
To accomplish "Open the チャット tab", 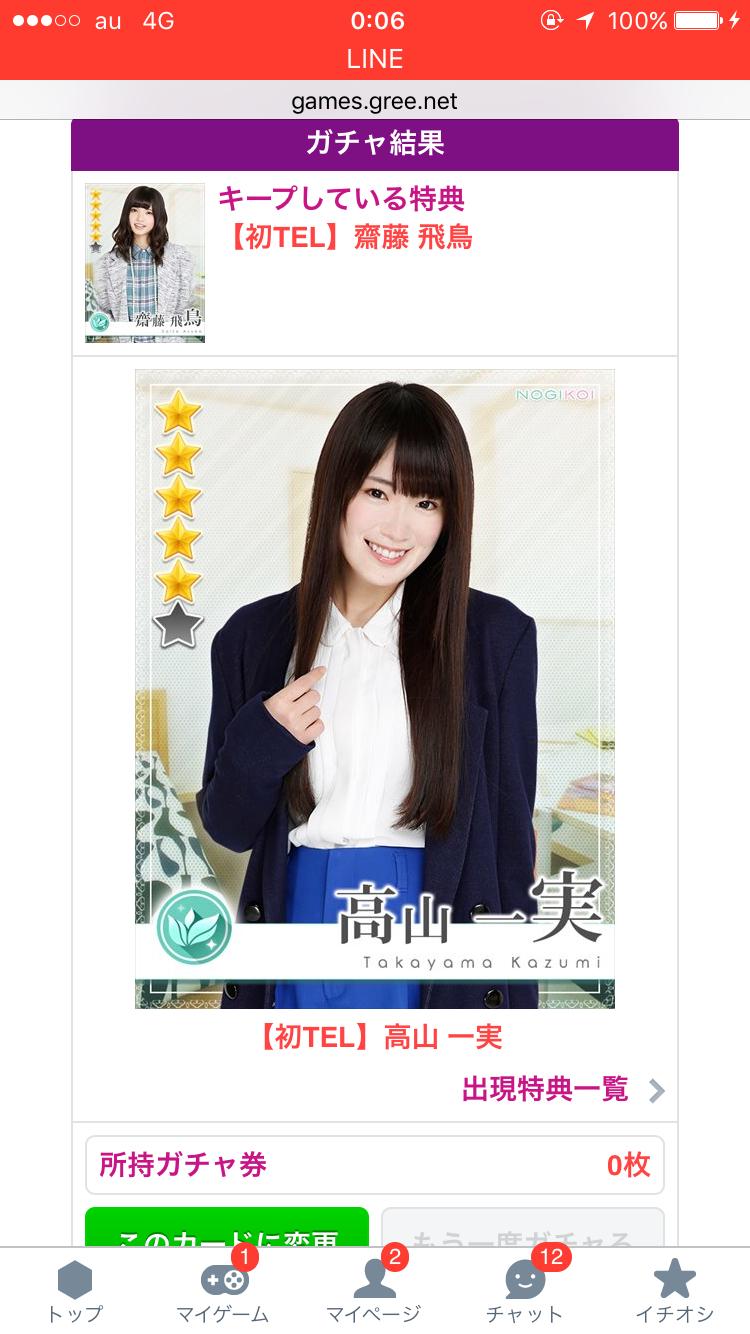I will pos(524,1290).
